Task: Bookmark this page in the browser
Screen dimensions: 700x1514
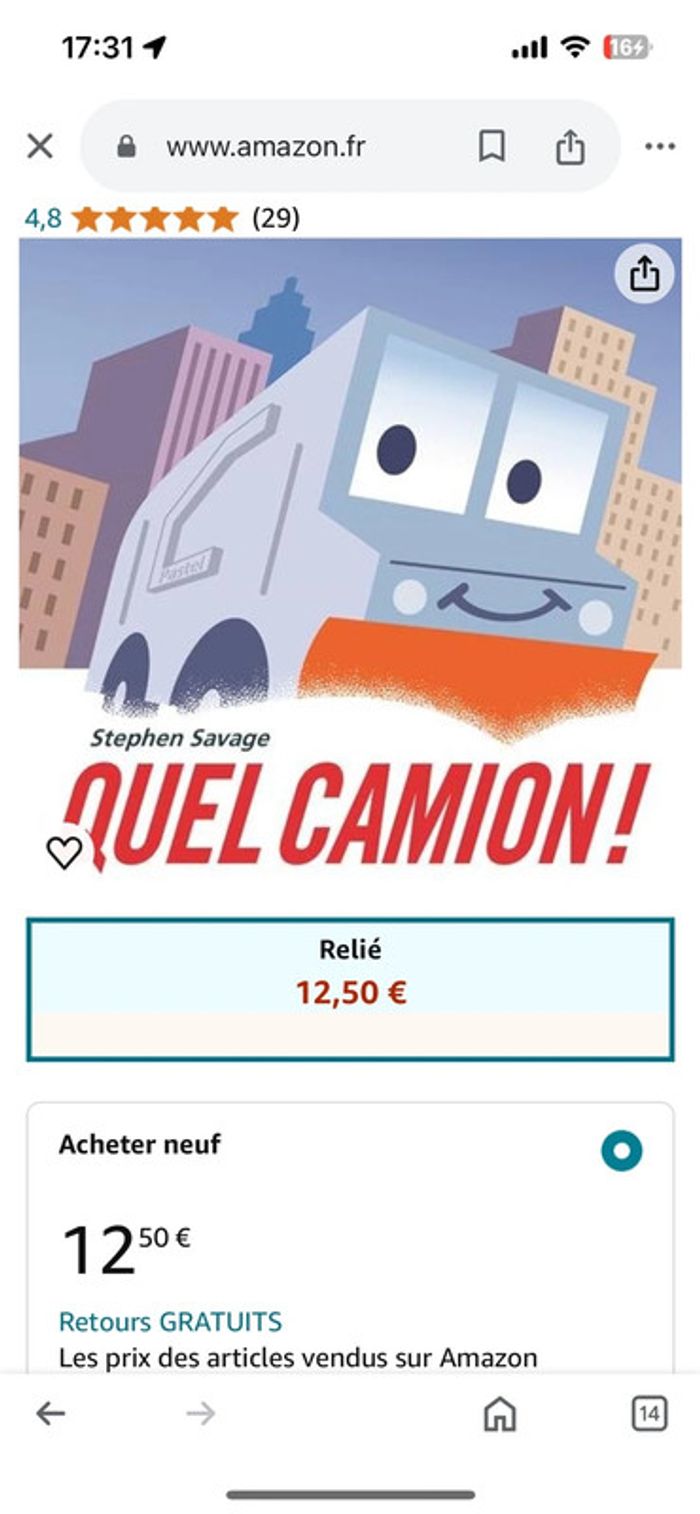Action: point(491,147)
